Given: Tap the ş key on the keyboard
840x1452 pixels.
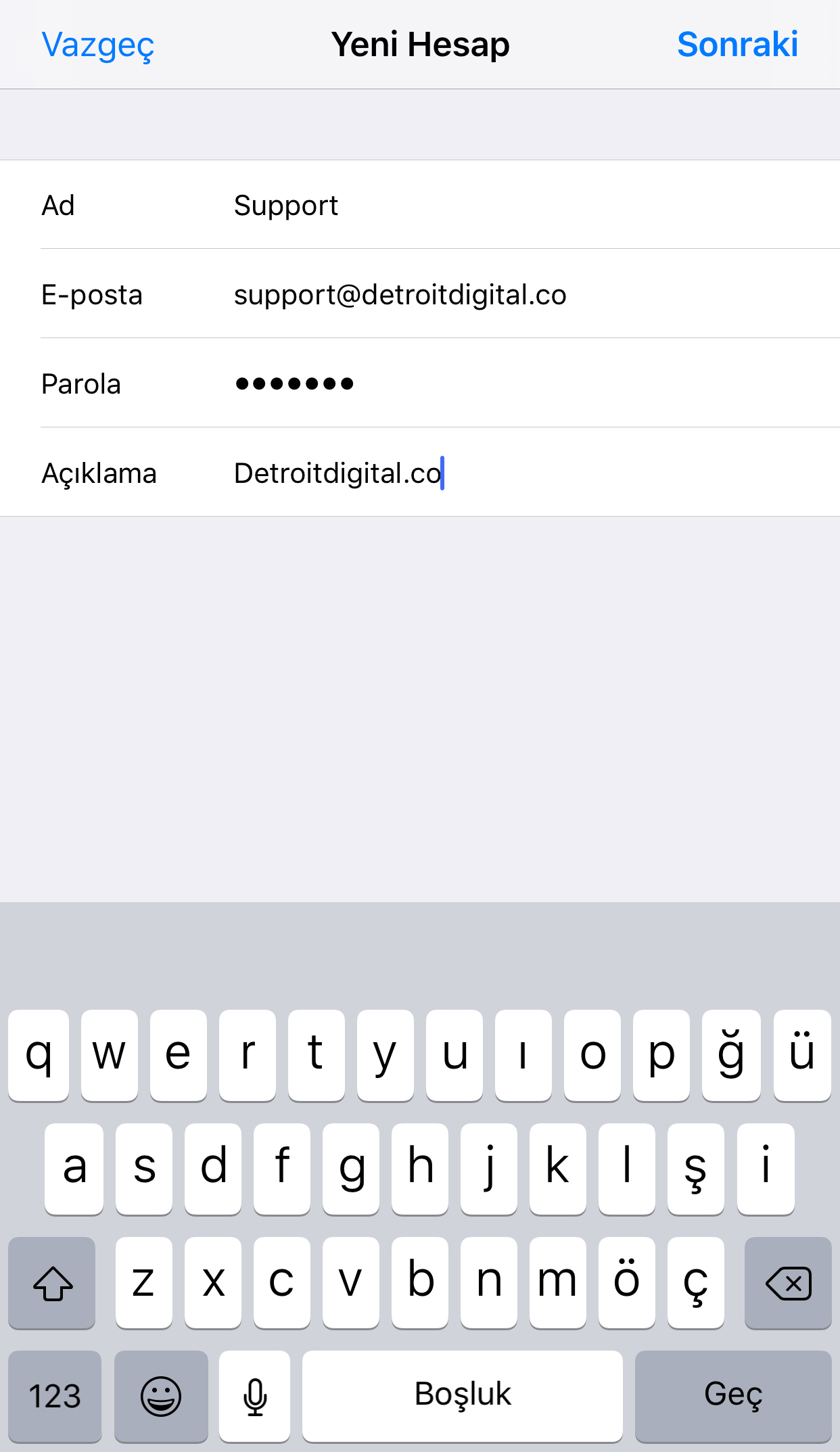Looking at the screenshot, I should click(695, 1167).
